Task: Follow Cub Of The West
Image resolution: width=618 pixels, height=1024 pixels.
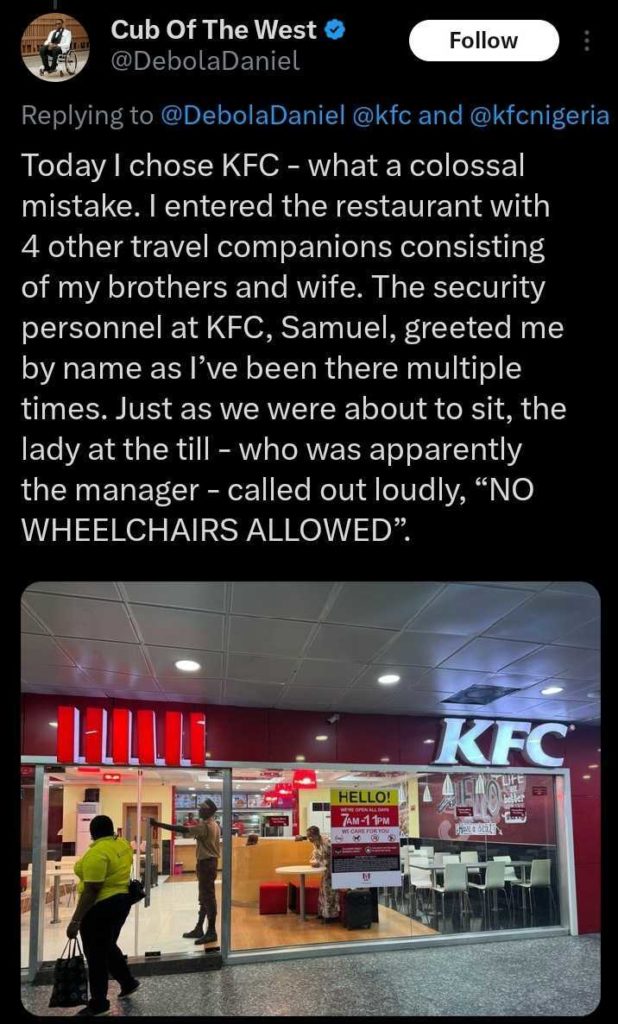Action: [x=484, y=41]
